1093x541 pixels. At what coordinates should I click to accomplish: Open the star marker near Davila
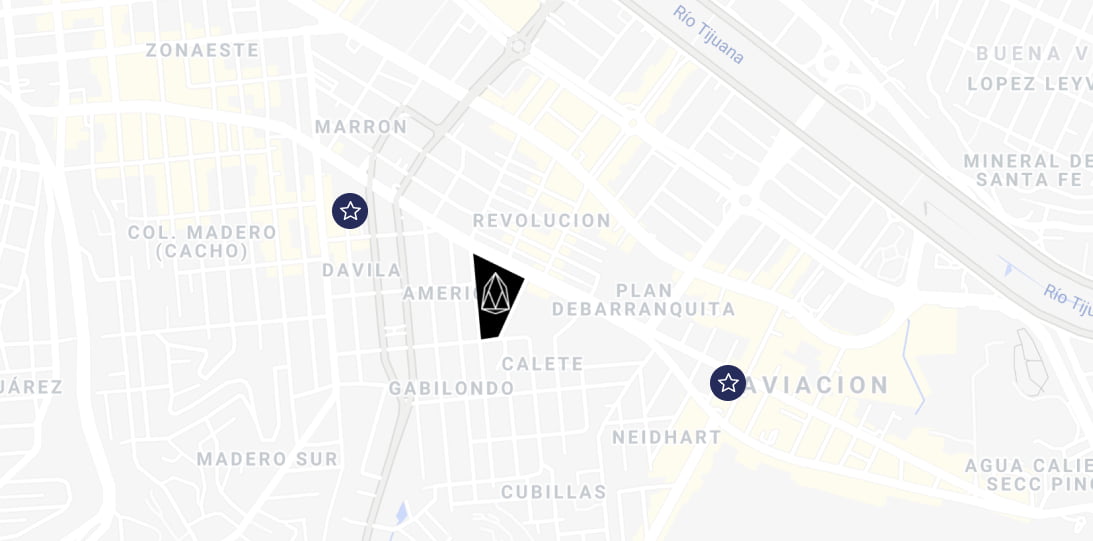[350, 211]
